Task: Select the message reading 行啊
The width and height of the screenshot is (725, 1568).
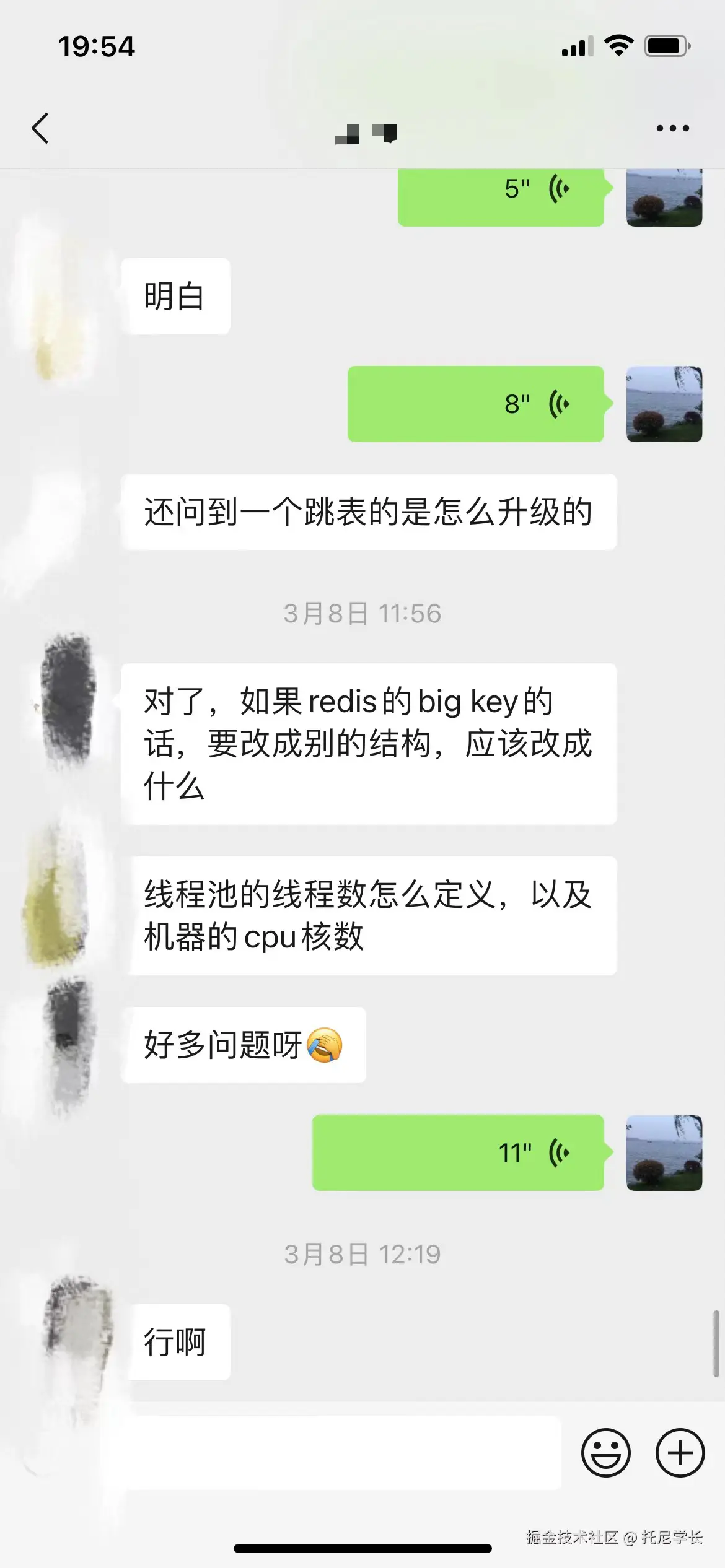Action: pyautogui.click(x=178, y=1341)
